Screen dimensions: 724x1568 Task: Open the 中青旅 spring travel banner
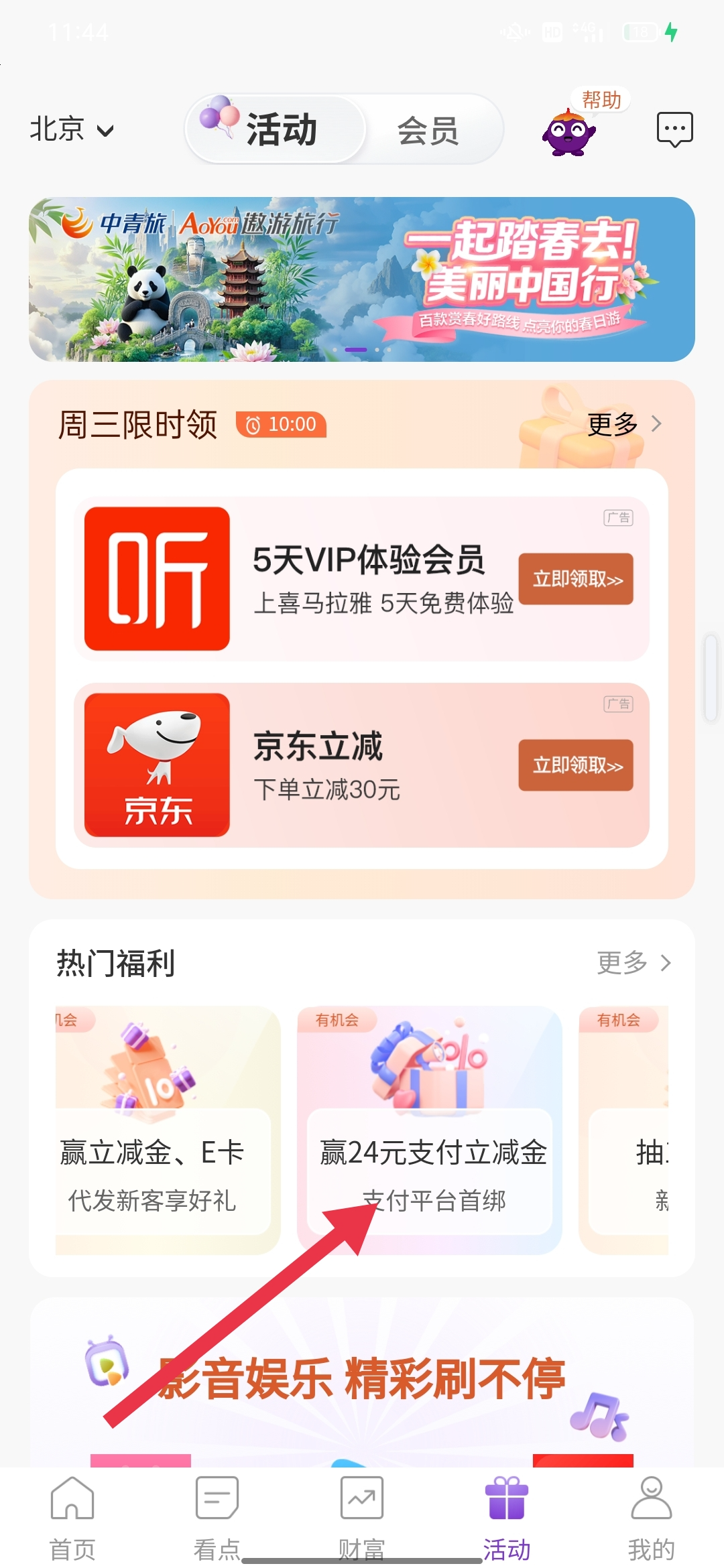tap(362, 279)
